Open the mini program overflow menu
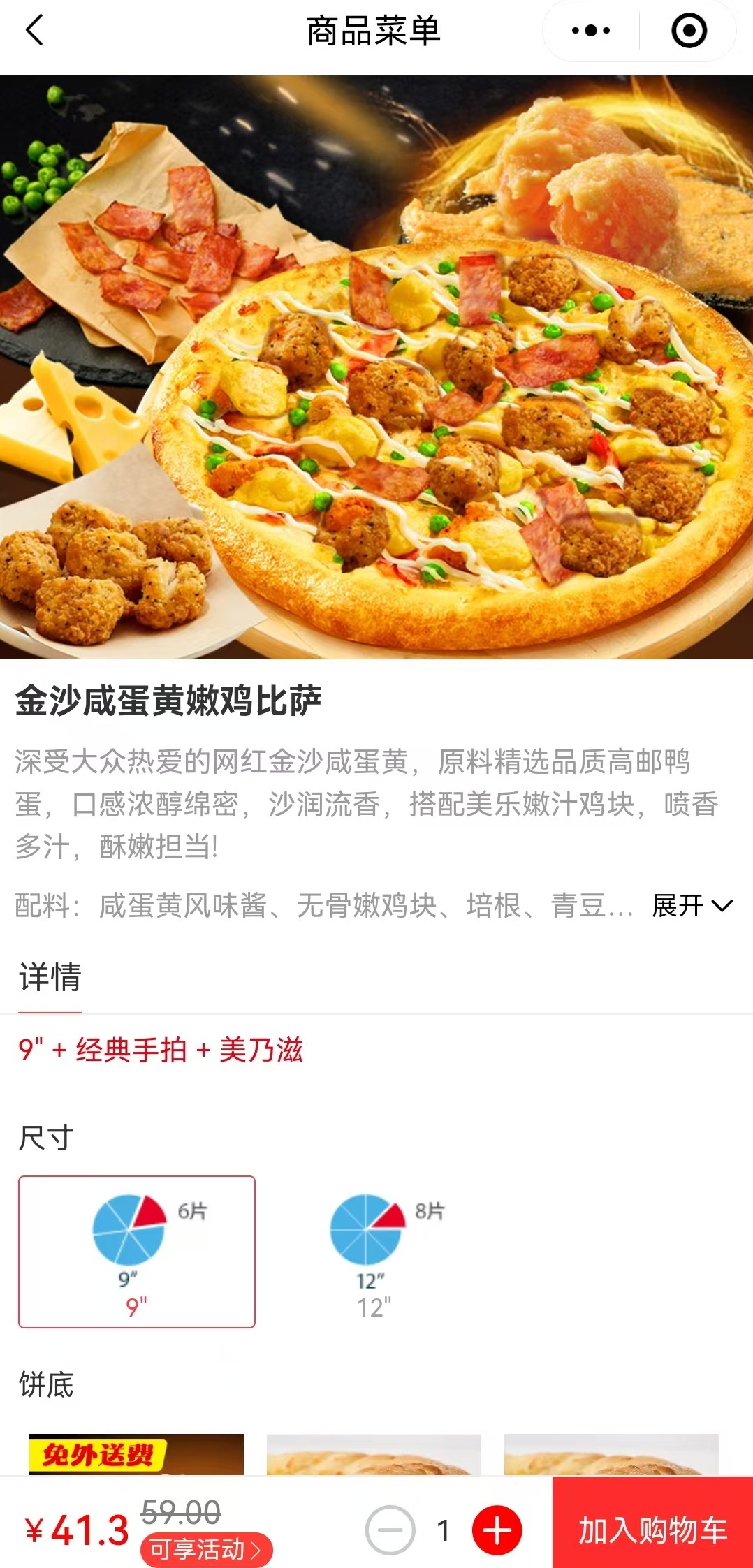 tap(591, 31)
